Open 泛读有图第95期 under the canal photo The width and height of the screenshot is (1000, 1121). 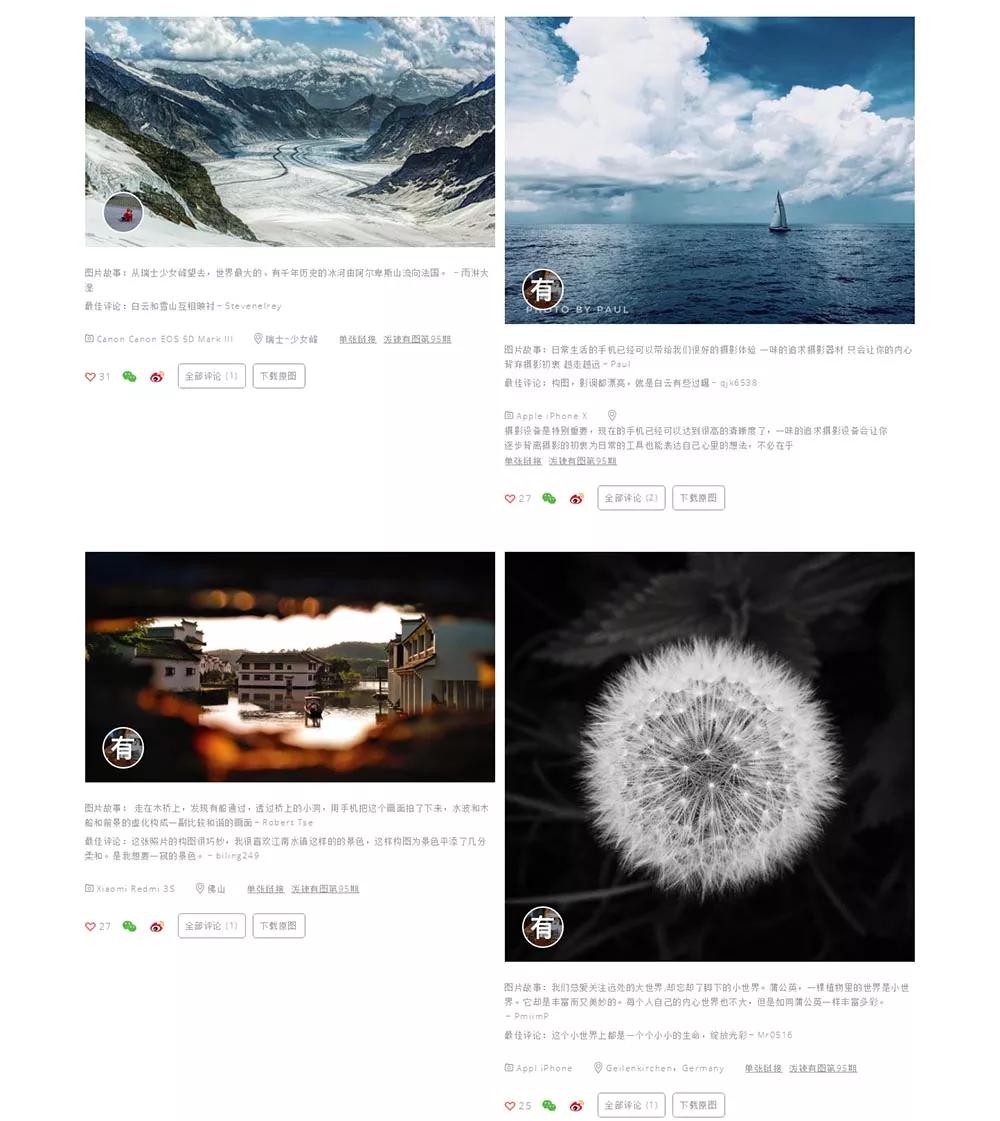[325, 888]
